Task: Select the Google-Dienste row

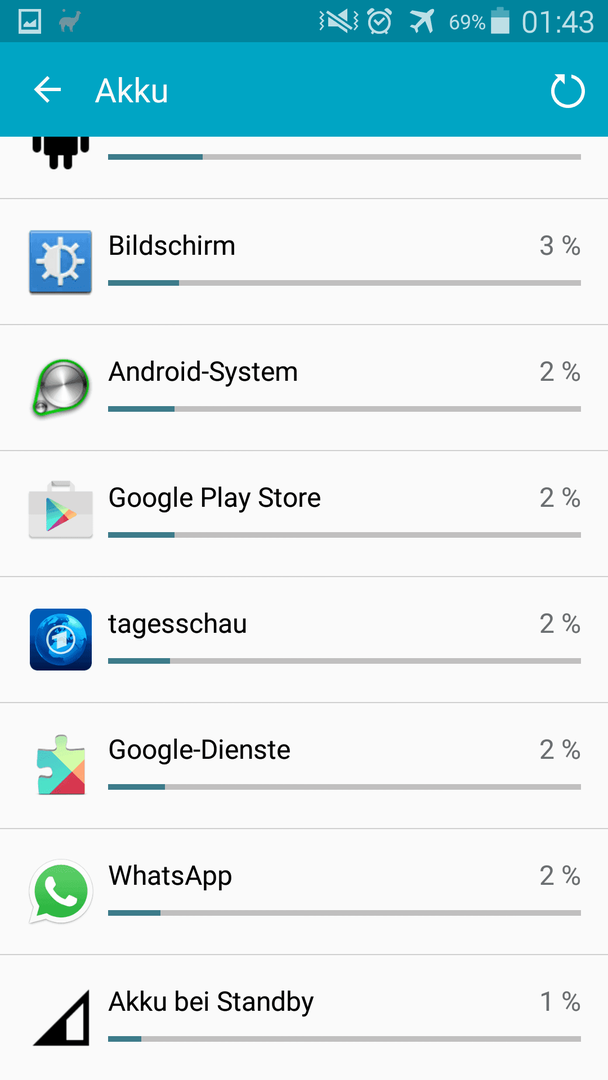Action: coord(304,766)
